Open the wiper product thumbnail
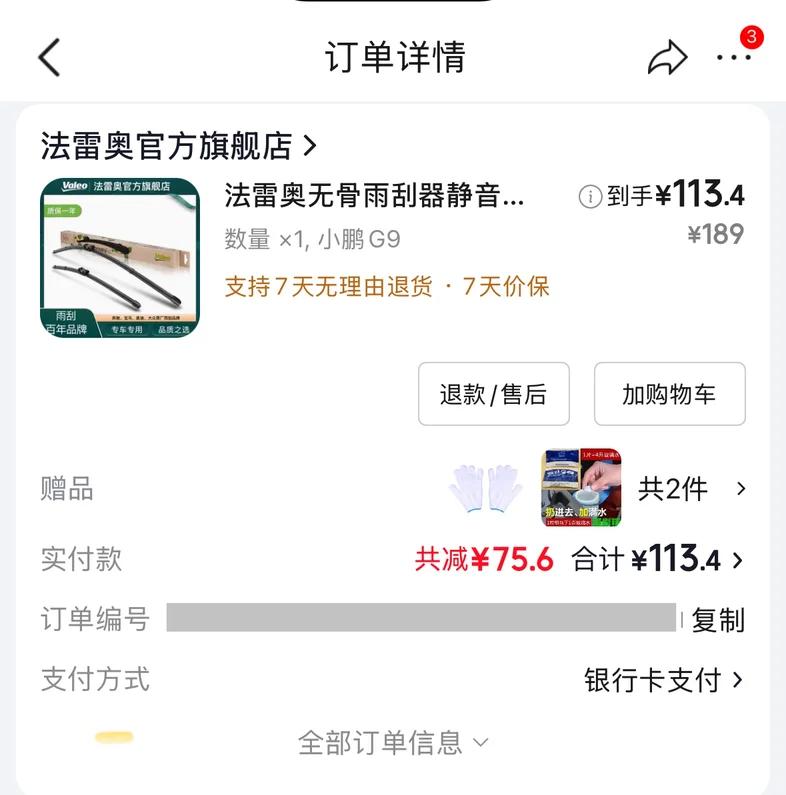786x795 pixels. coord(120,257)
